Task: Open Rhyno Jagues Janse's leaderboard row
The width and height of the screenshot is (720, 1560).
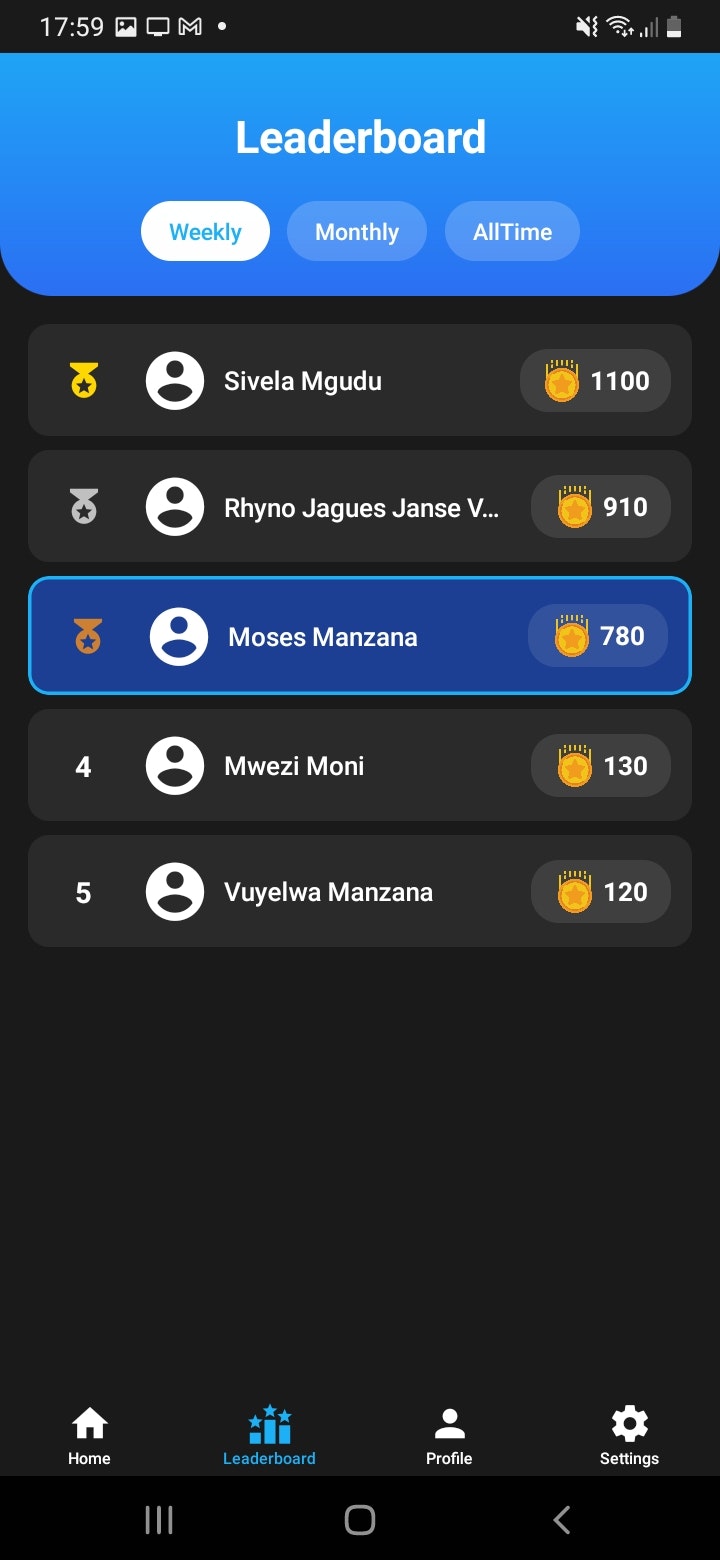Action: click(x=360, y=506)
